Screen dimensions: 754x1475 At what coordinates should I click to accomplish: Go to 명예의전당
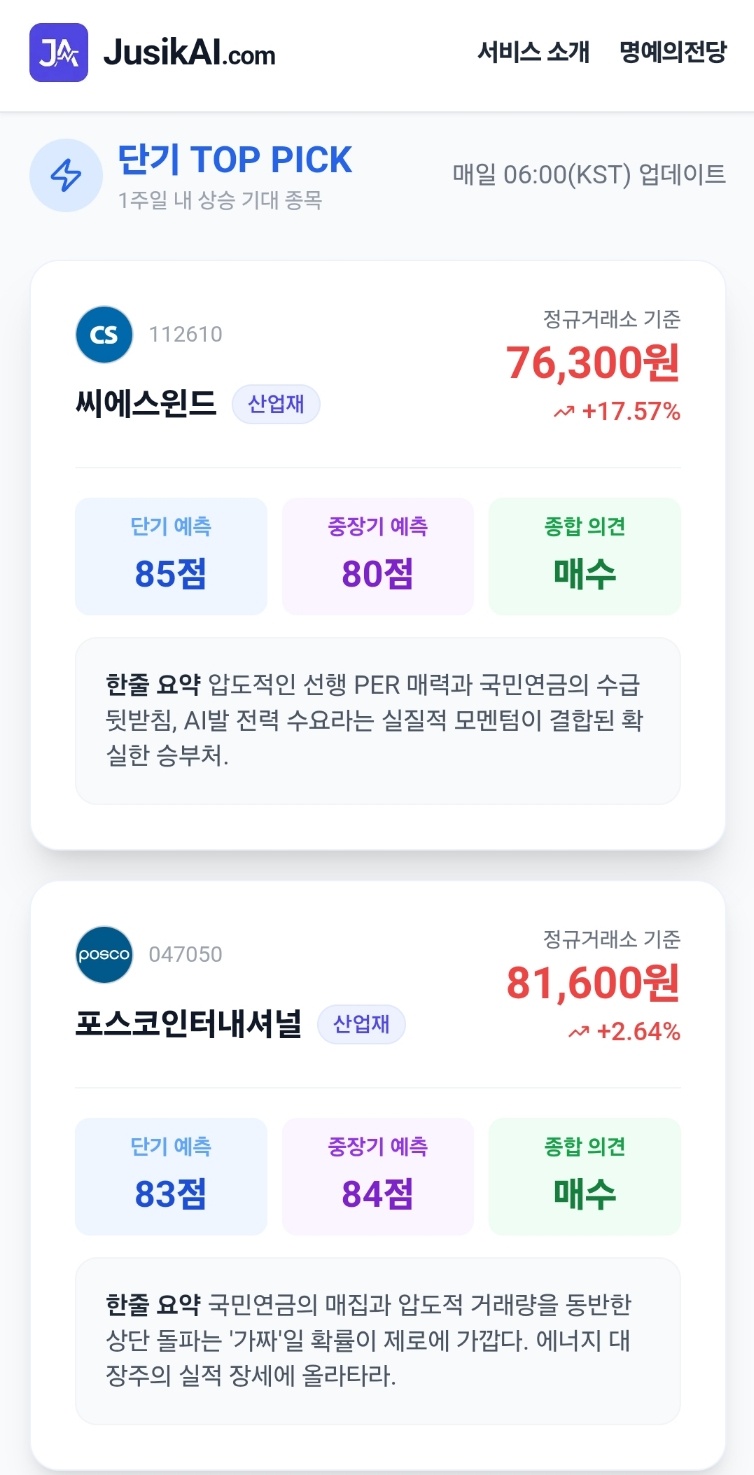[673, 52]
